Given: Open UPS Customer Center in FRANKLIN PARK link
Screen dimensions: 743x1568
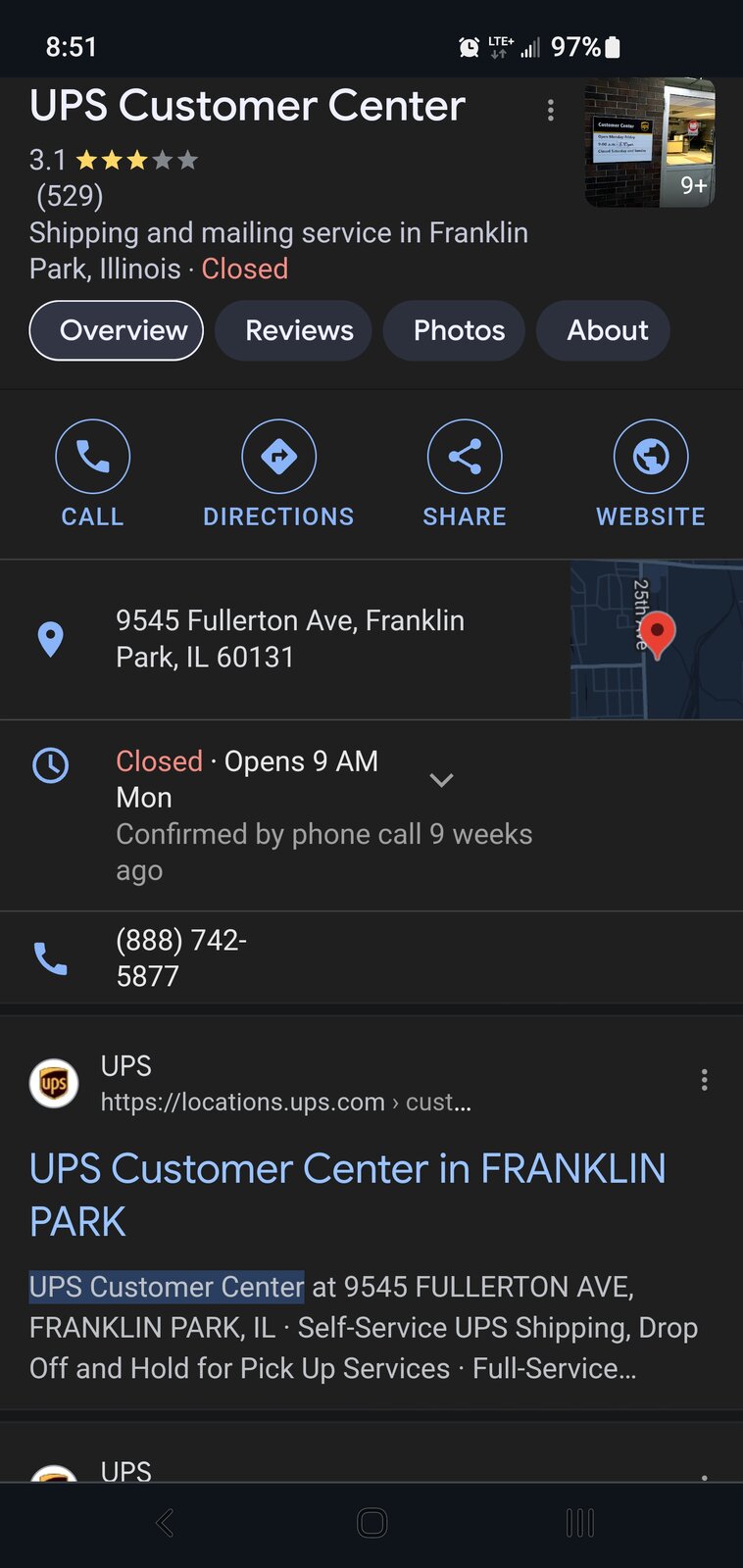Looking at the screenshot, I should tap(348, 1195).
